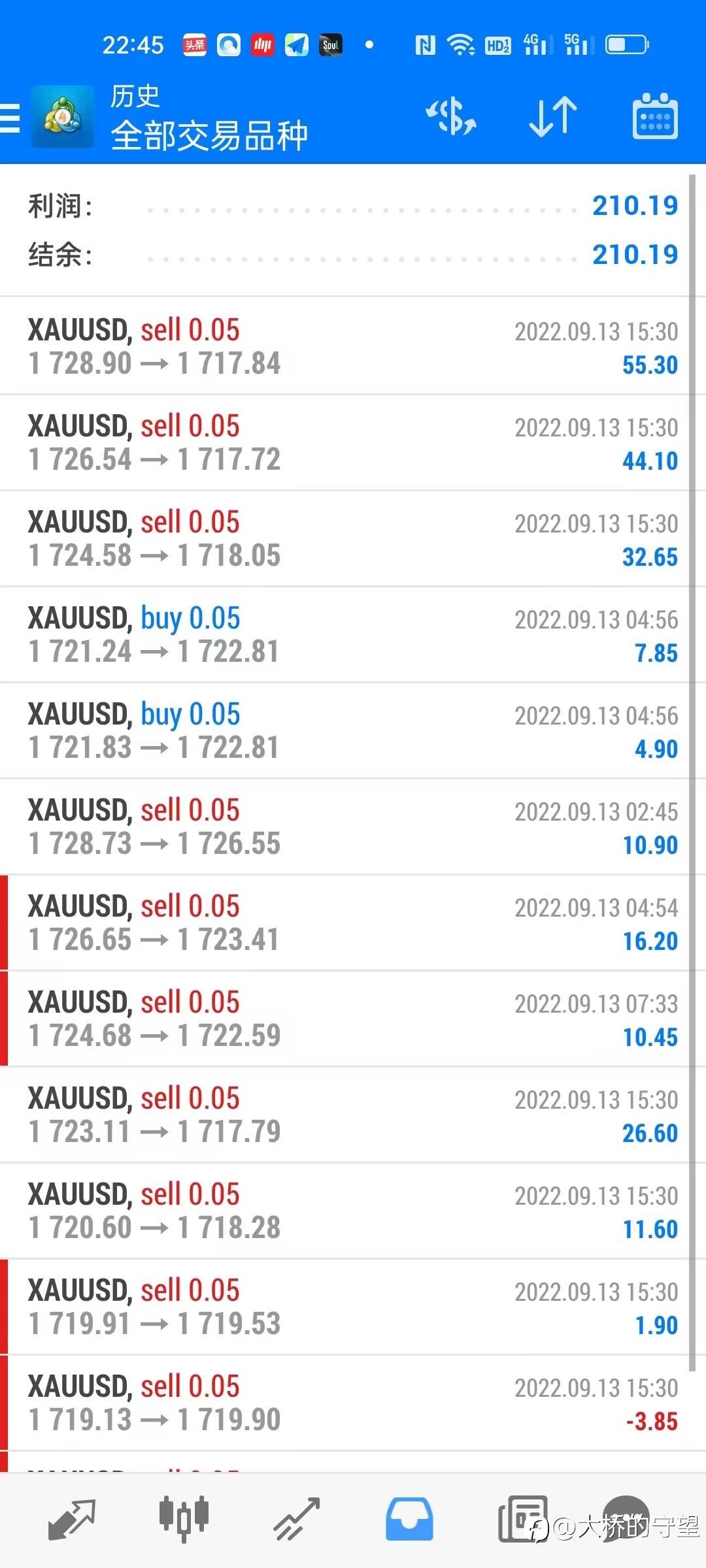Viewport: 706px width, 1568px height.
Task: Expand the buy trade with 7.85 profit
Action: pyautogui.click(x=353, y=634)
